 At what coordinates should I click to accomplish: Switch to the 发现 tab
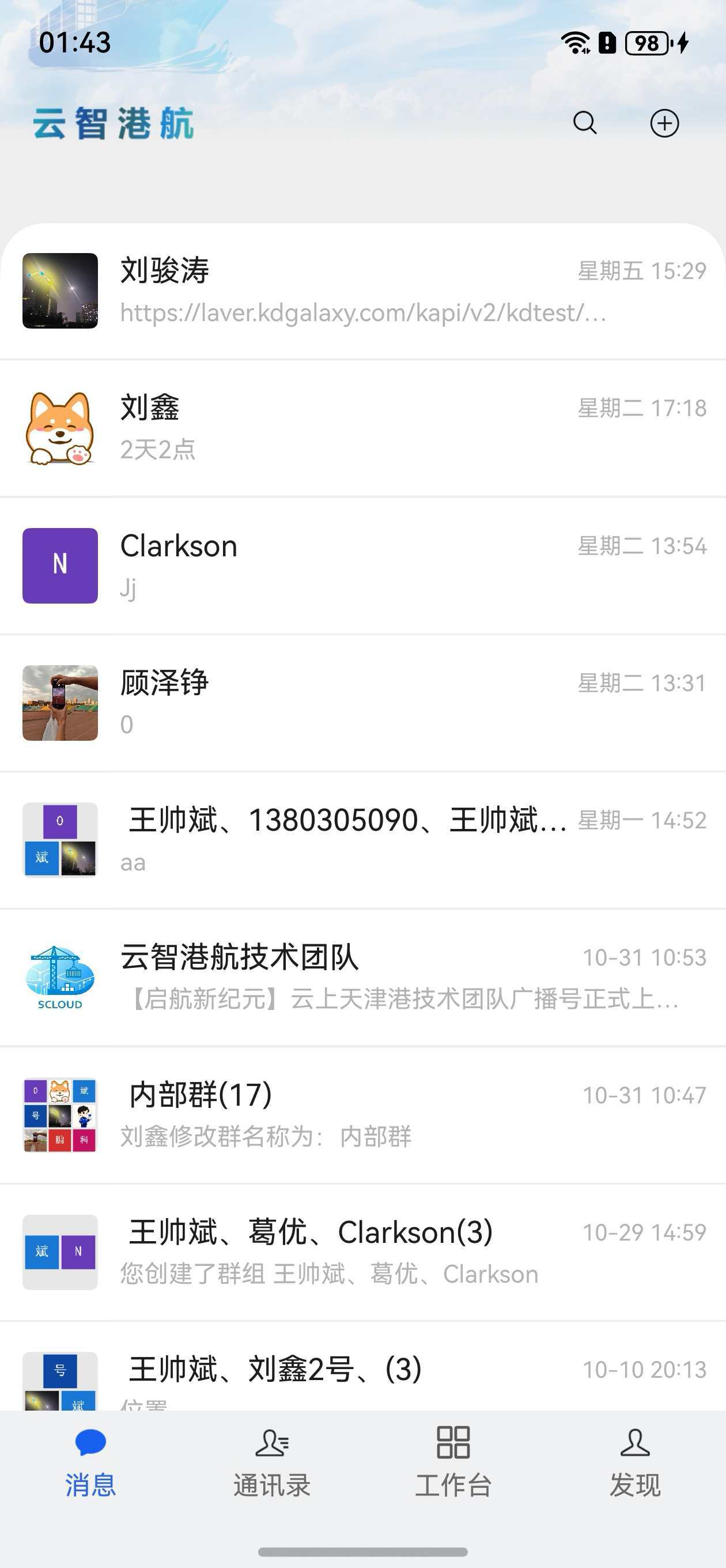(635, 1462)
